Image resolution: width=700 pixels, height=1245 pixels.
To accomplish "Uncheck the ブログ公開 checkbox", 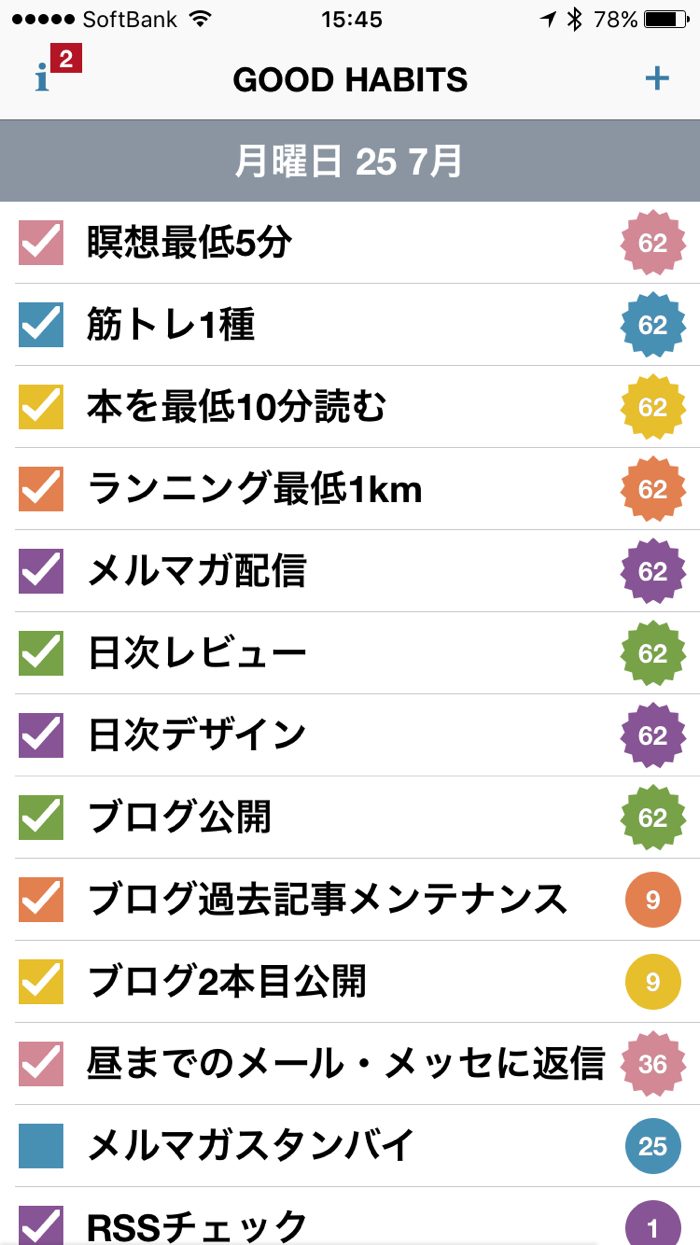I will 41,817.
